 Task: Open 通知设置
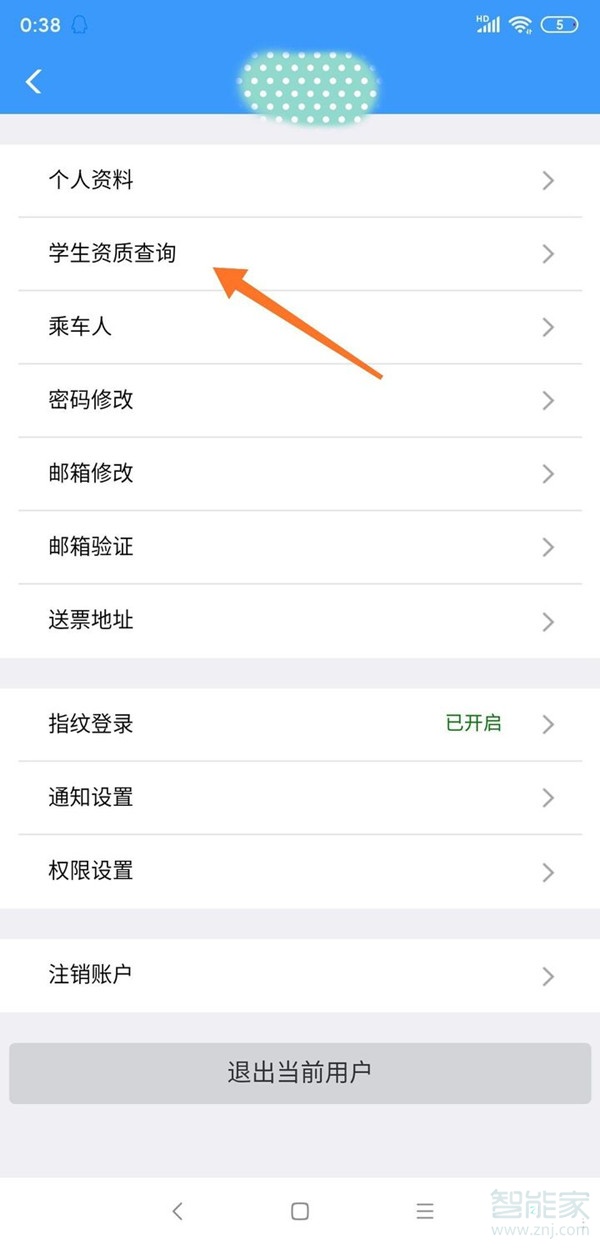coord(300,797)
